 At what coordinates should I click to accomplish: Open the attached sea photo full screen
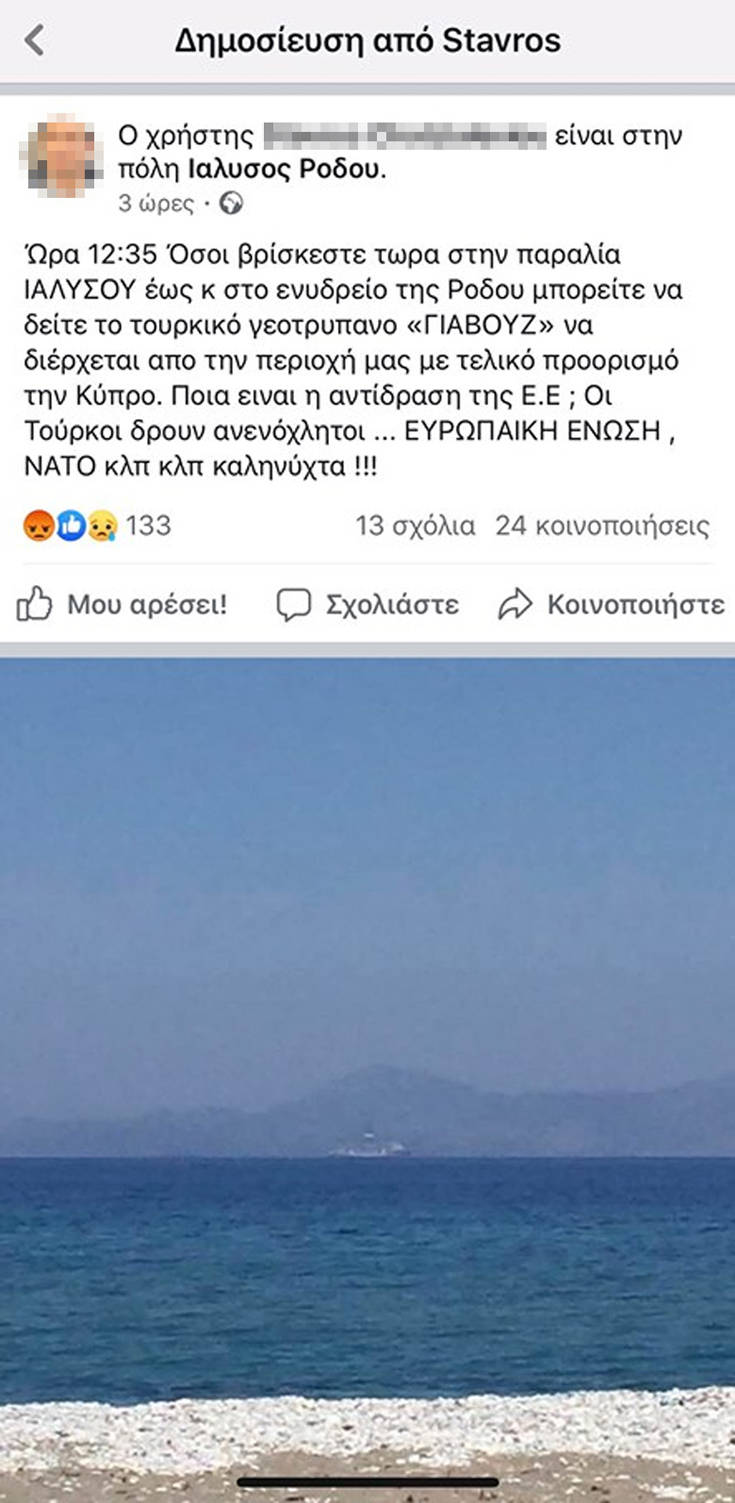[x=367, y=1080]
